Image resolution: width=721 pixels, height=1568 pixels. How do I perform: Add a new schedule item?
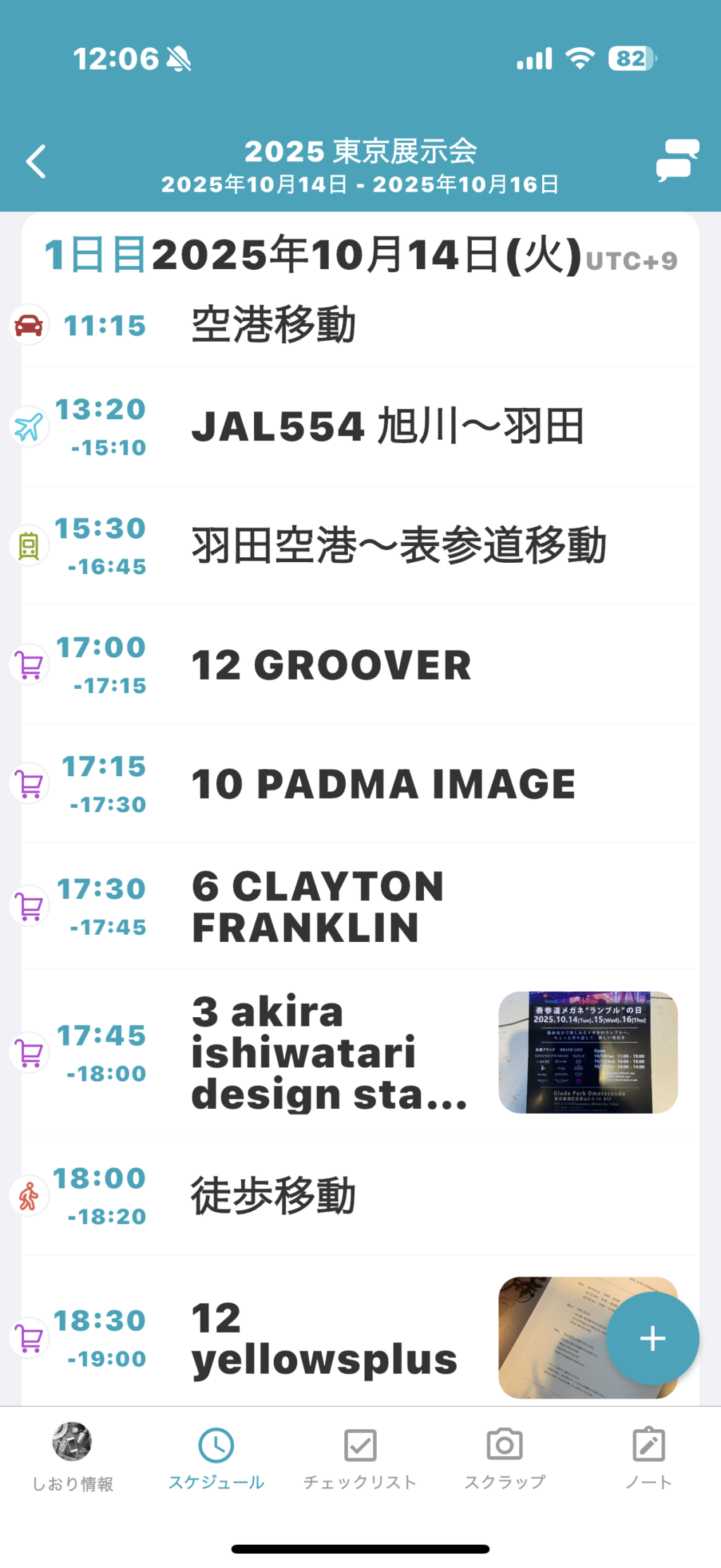652,1338
